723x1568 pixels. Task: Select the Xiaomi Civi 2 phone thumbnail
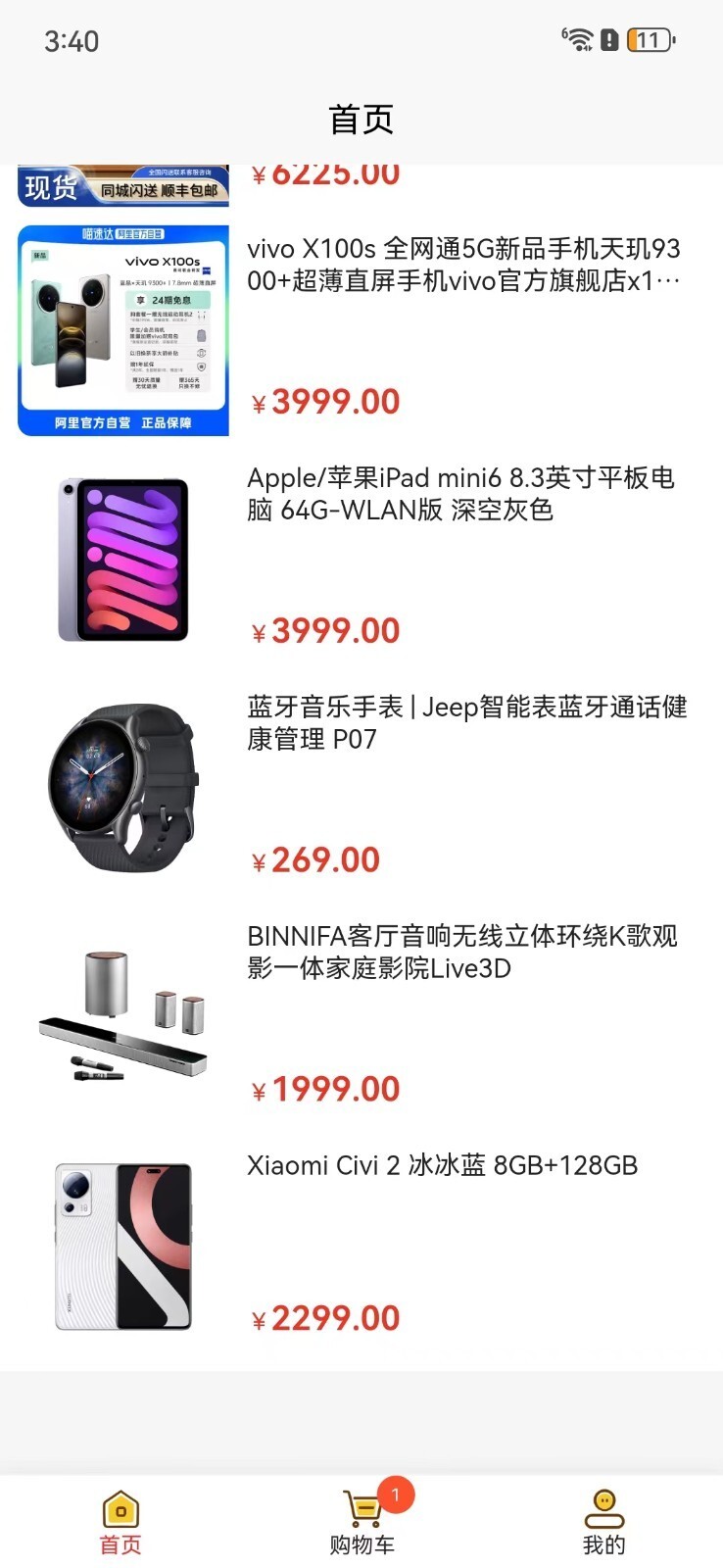(120, 1243)
